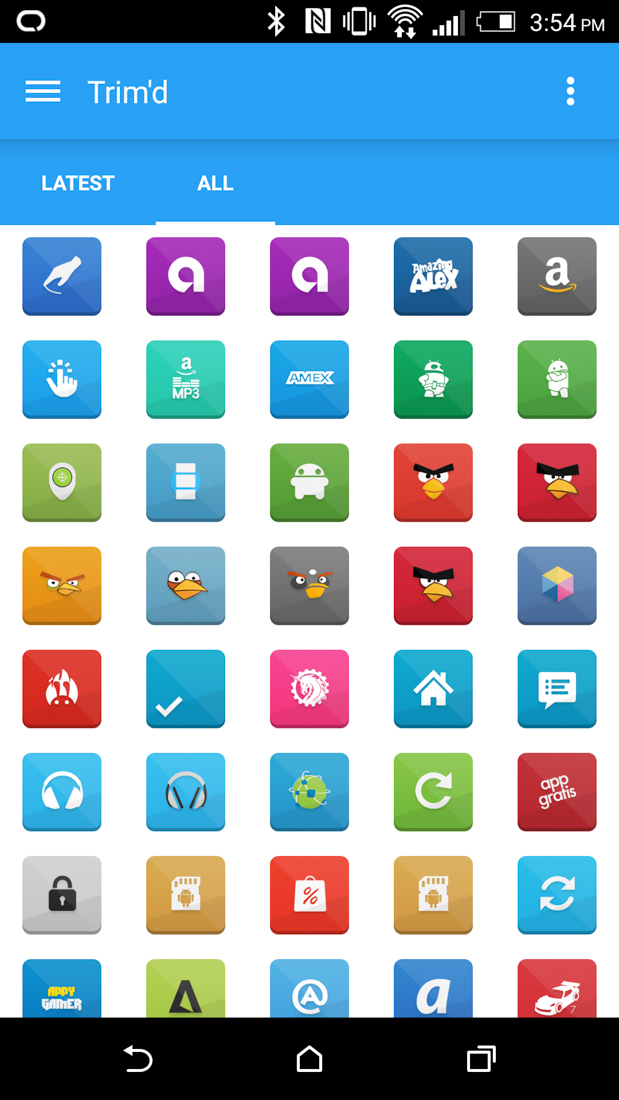Open the red percent shopping bag icon
Image resolution: width=619 pixels, height=1100 pixels.
pos(309,895)
